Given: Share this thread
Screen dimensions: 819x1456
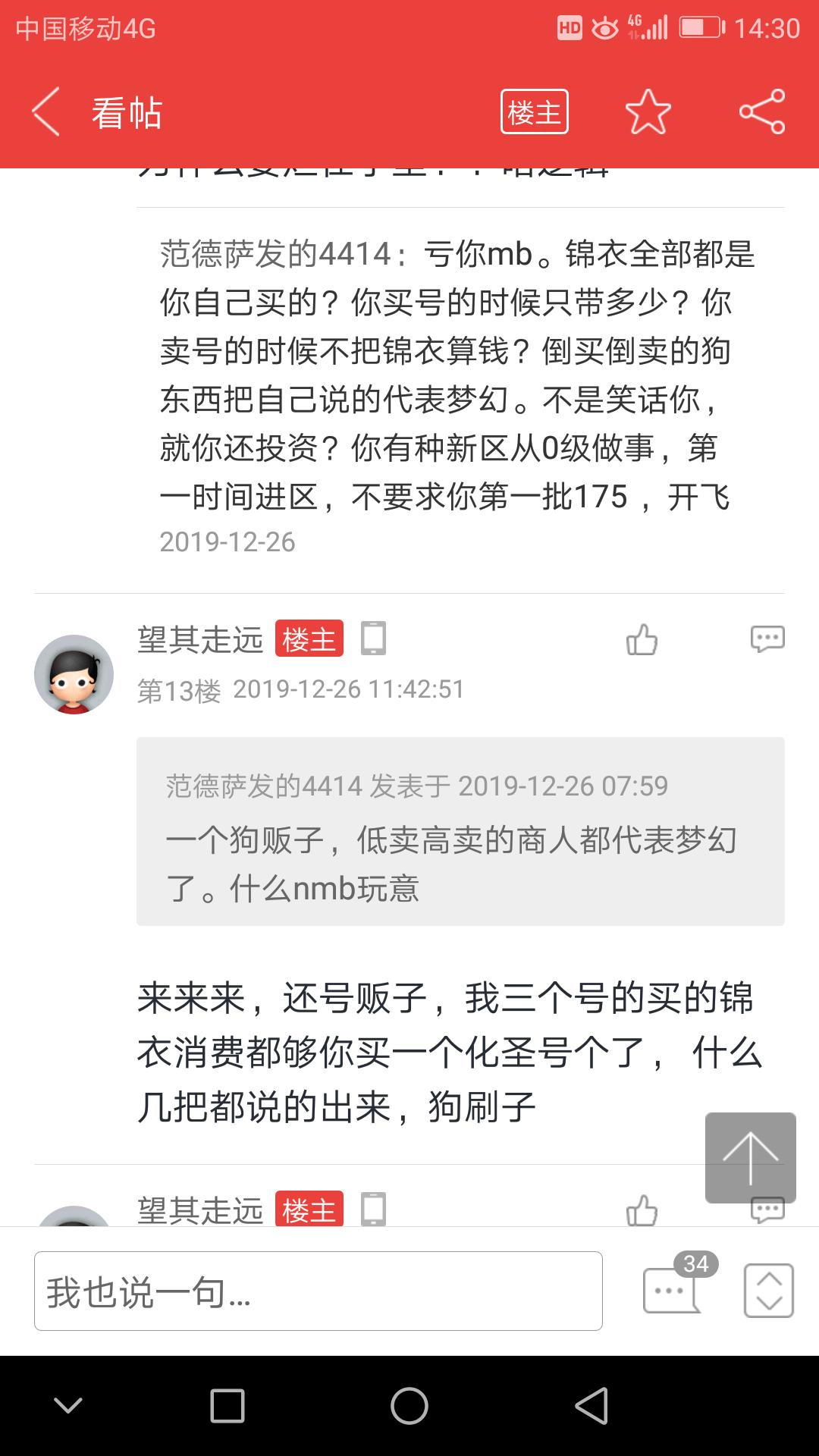Looking at the screenshot, I should coord(761,112).
